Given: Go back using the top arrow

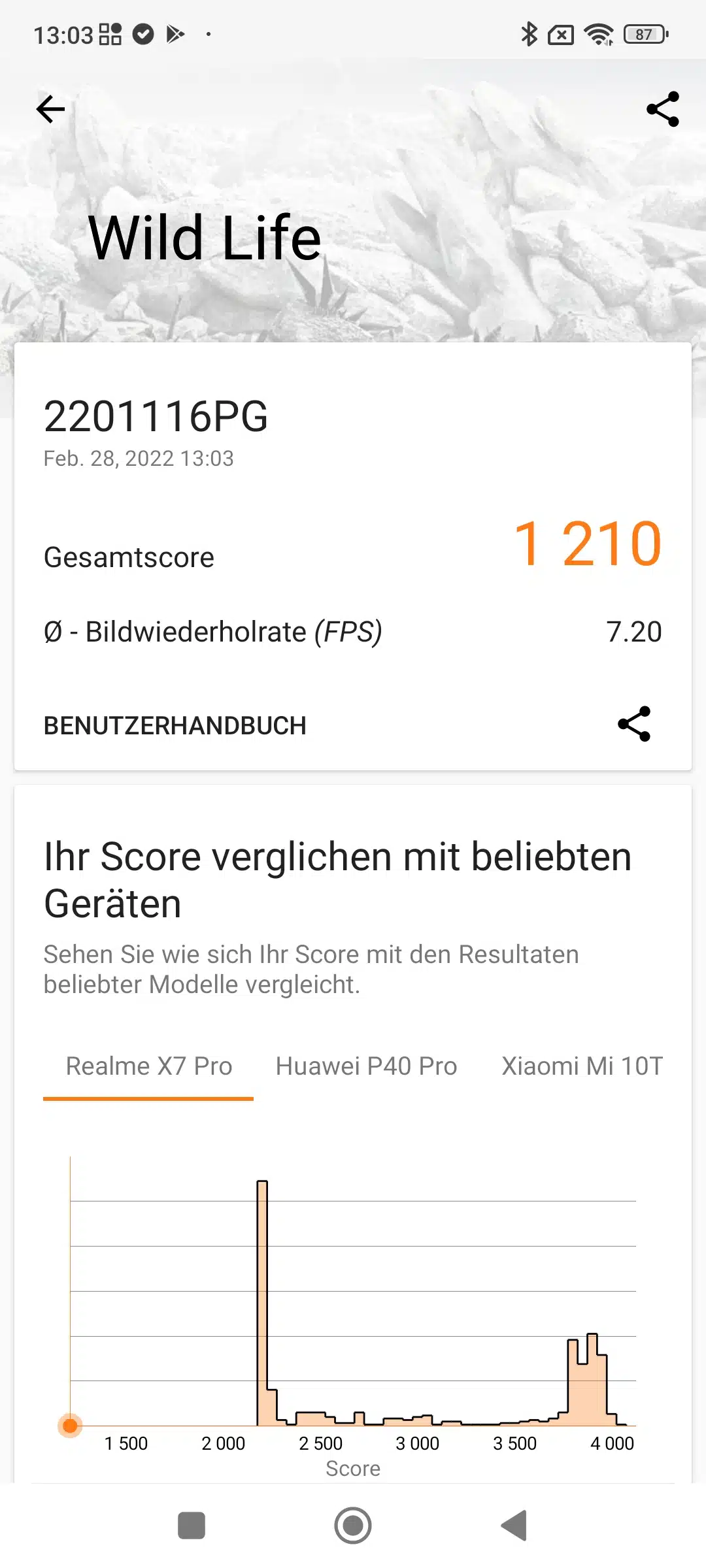Looking at the screenshot, I should point(50,109).
